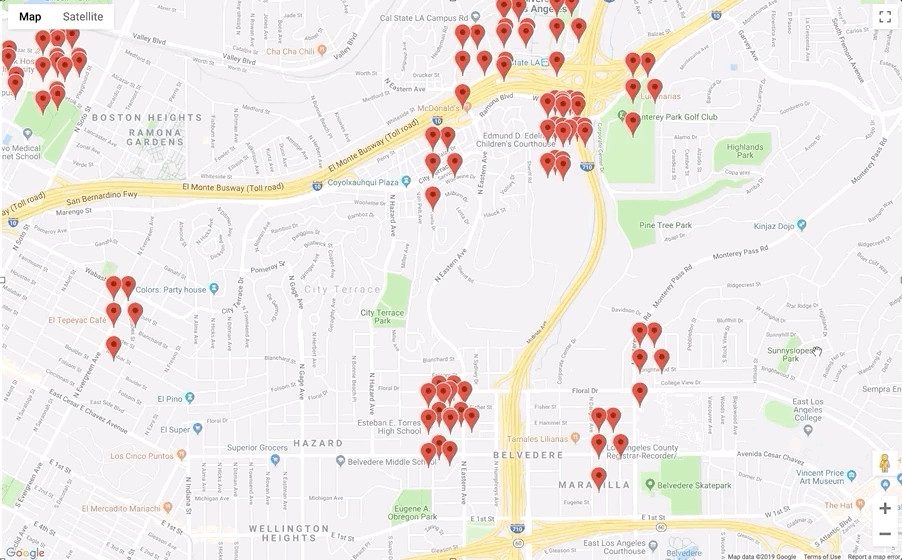Screen dimensions: 902x560
Task: Tap the marker above Maravilla label
Action: 598,477
